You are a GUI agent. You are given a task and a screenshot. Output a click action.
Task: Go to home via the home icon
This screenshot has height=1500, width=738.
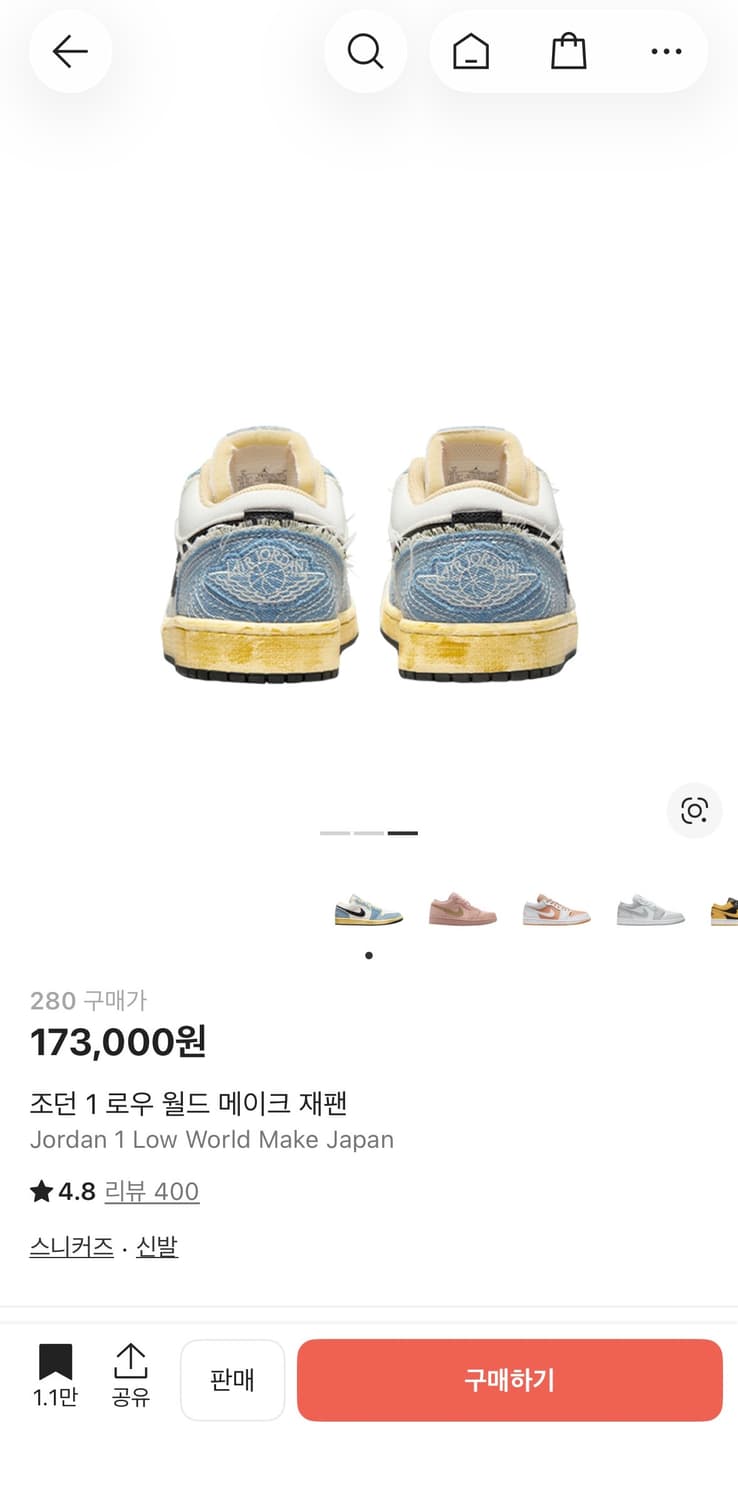point(470,51)
